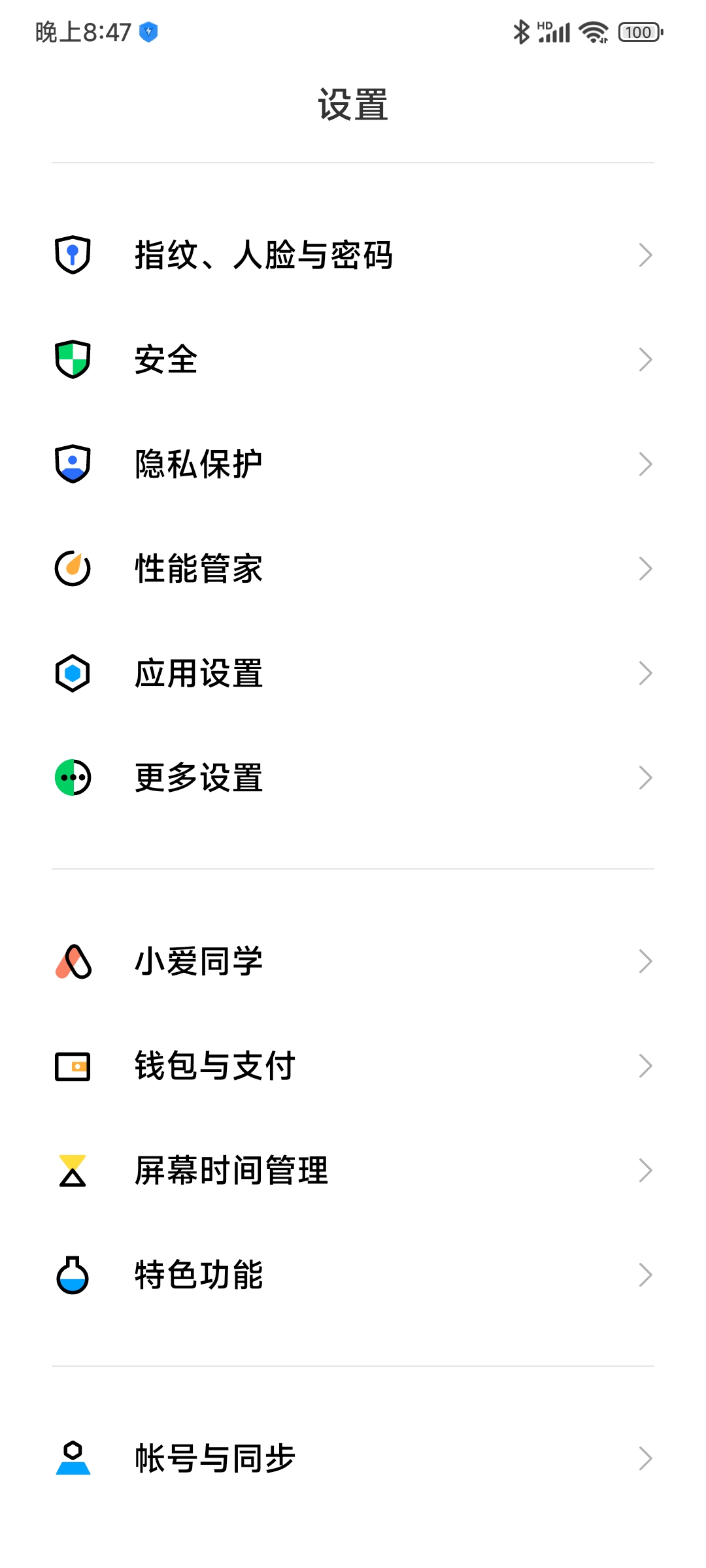Open 指纹、人脸与密码 settings

click(353, 255)
